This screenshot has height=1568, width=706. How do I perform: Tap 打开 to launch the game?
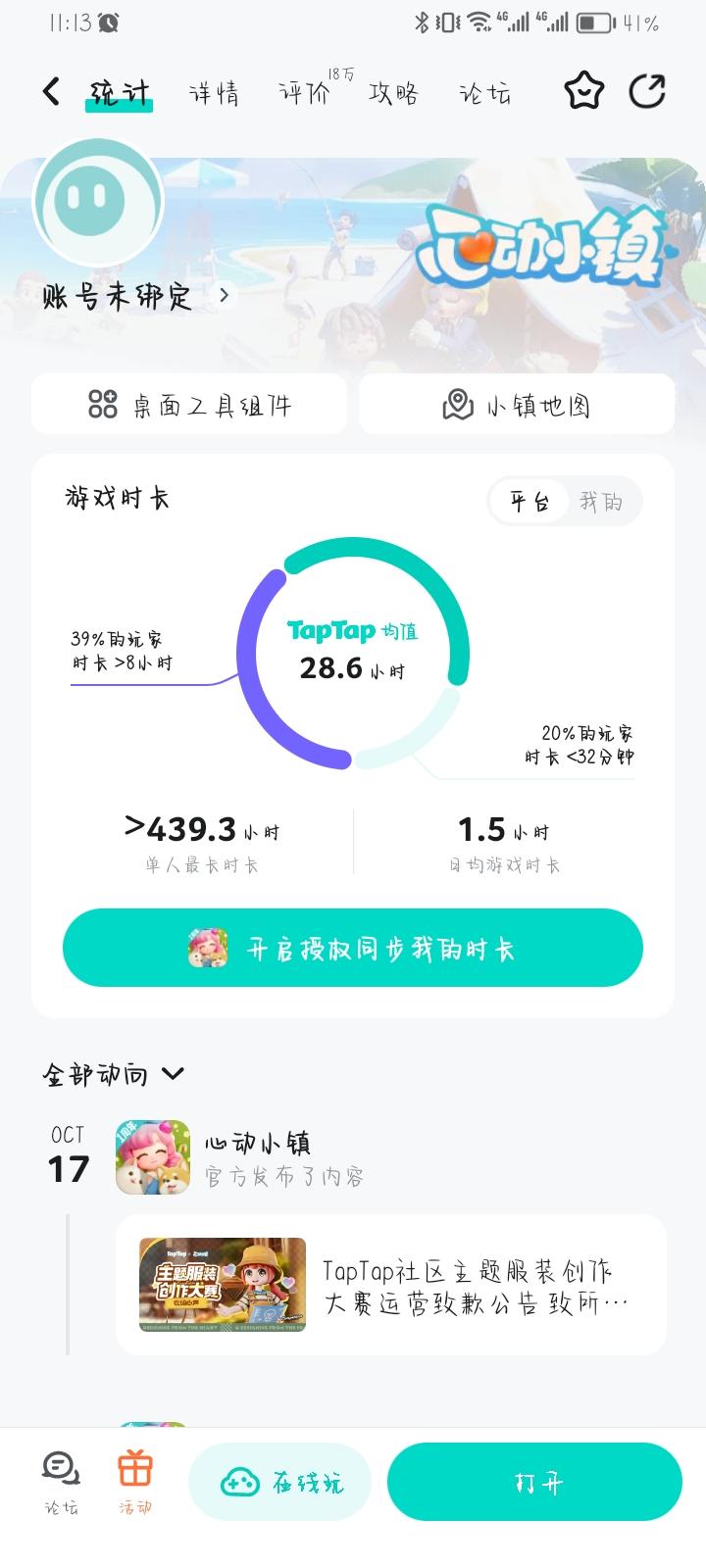pyautogui.click(x=534, y=1482)
